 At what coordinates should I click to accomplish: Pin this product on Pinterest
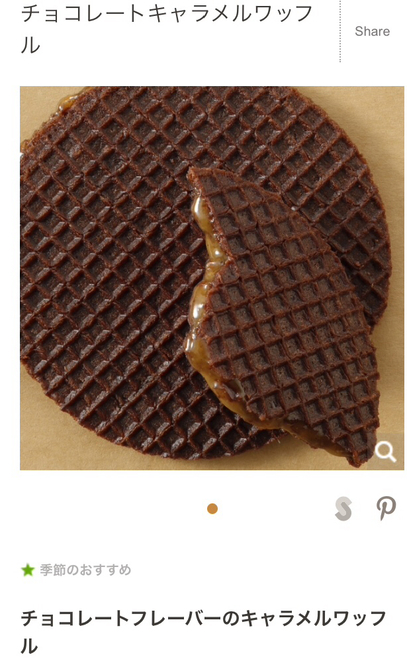[x=386, y=508]
